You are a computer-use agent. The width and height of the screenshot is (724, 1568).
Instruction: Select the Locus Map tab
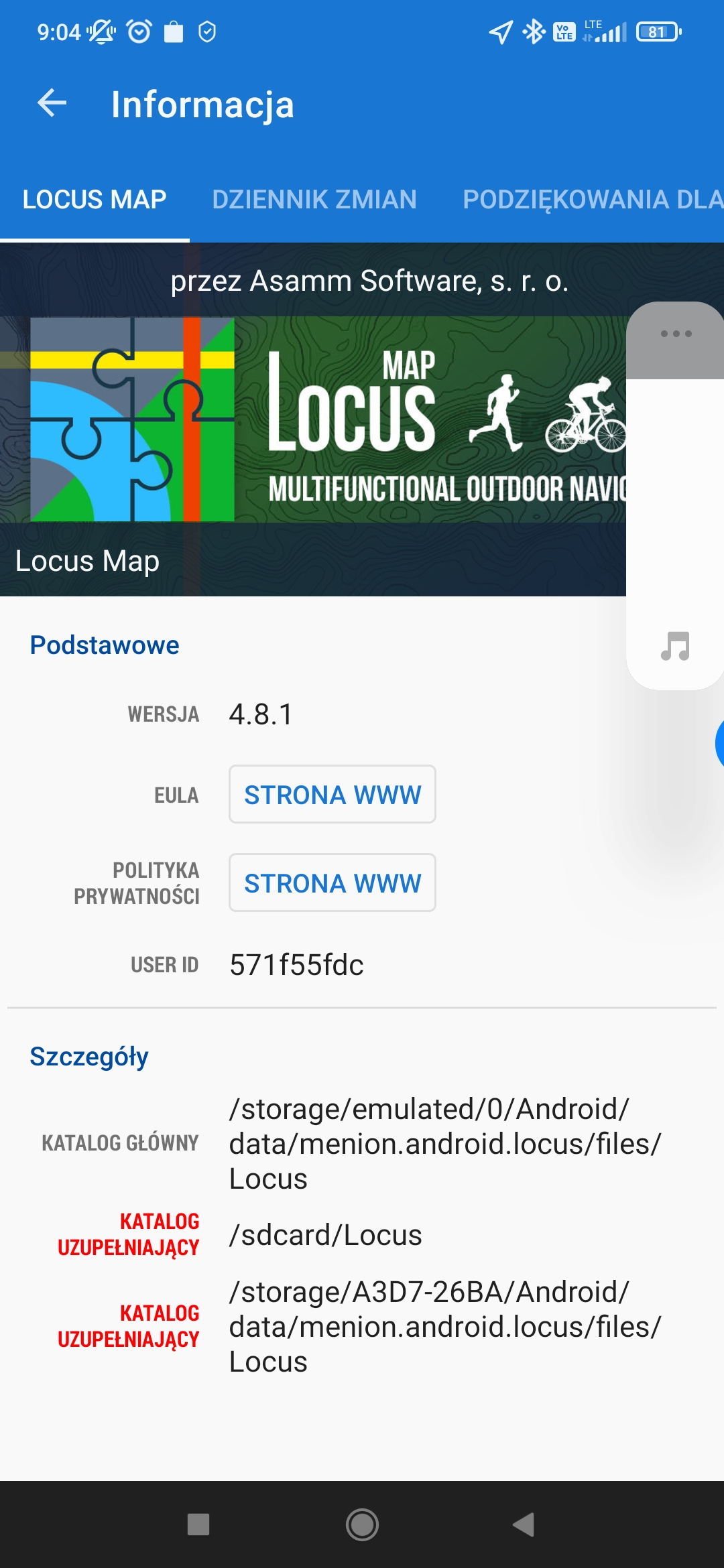(x=95, y=200)
